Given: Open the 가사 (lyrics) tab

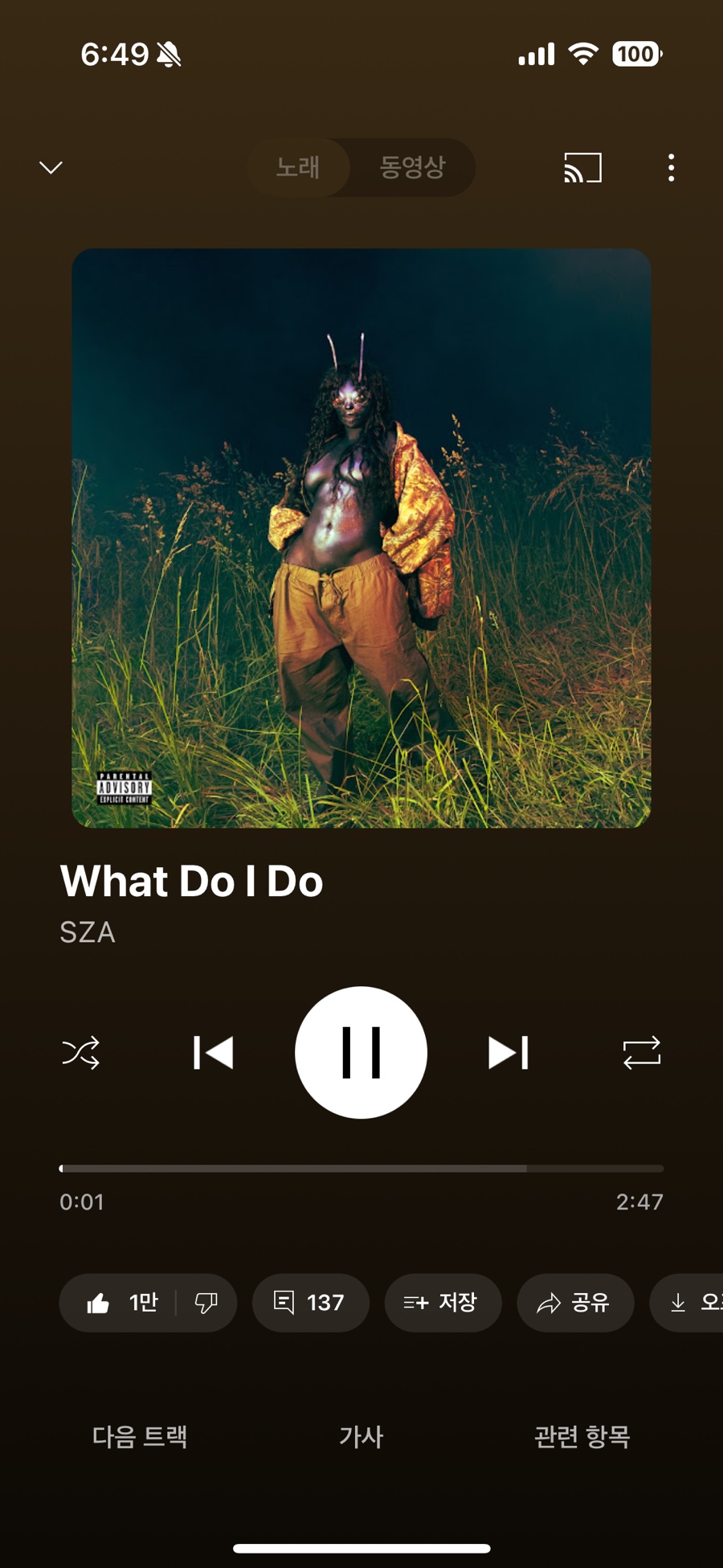Looking at the screenshot, I should pyautogui.click(x=361, y=1436).
